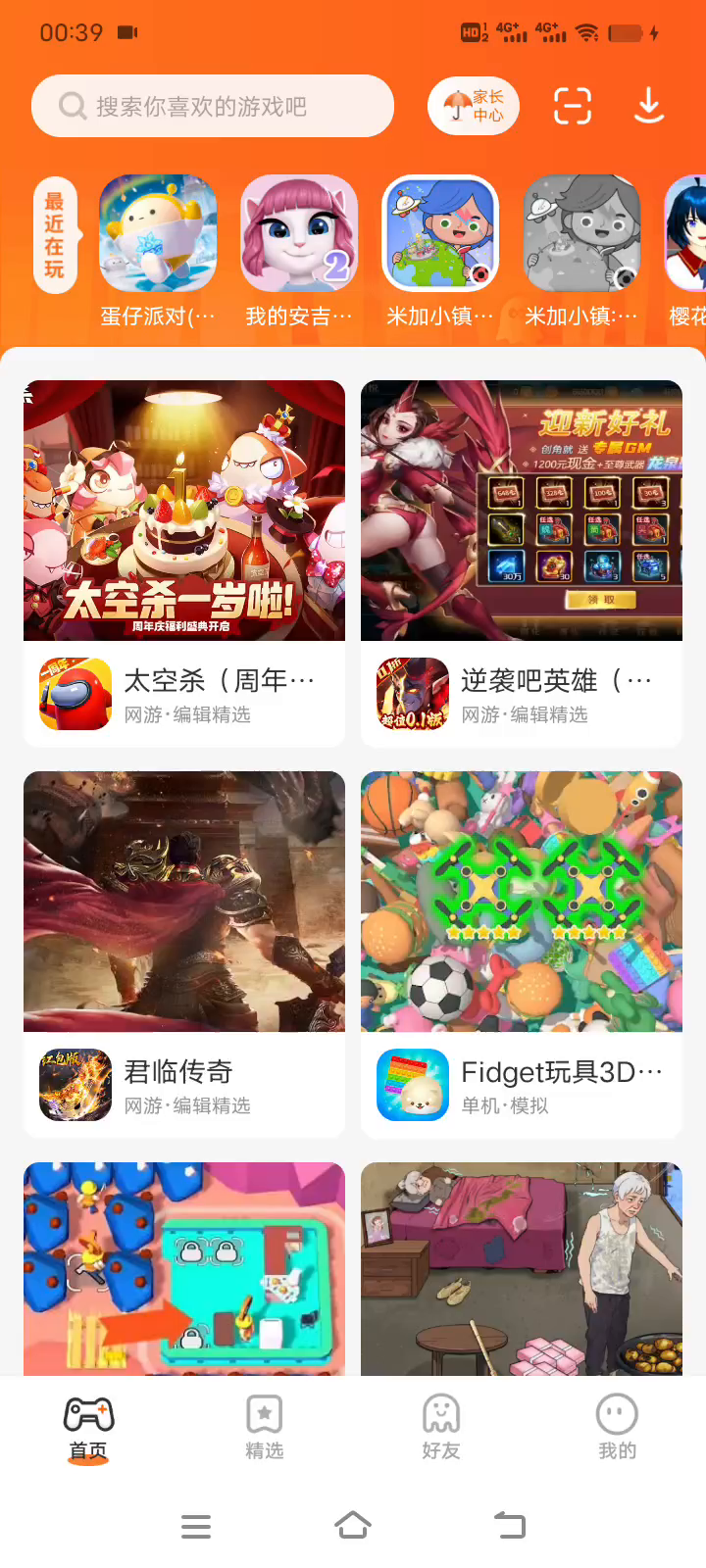The height and width of the screenshot is (1568, 706).
Task: View the 君临传奇 game card
Action: (x=184, y=954)
